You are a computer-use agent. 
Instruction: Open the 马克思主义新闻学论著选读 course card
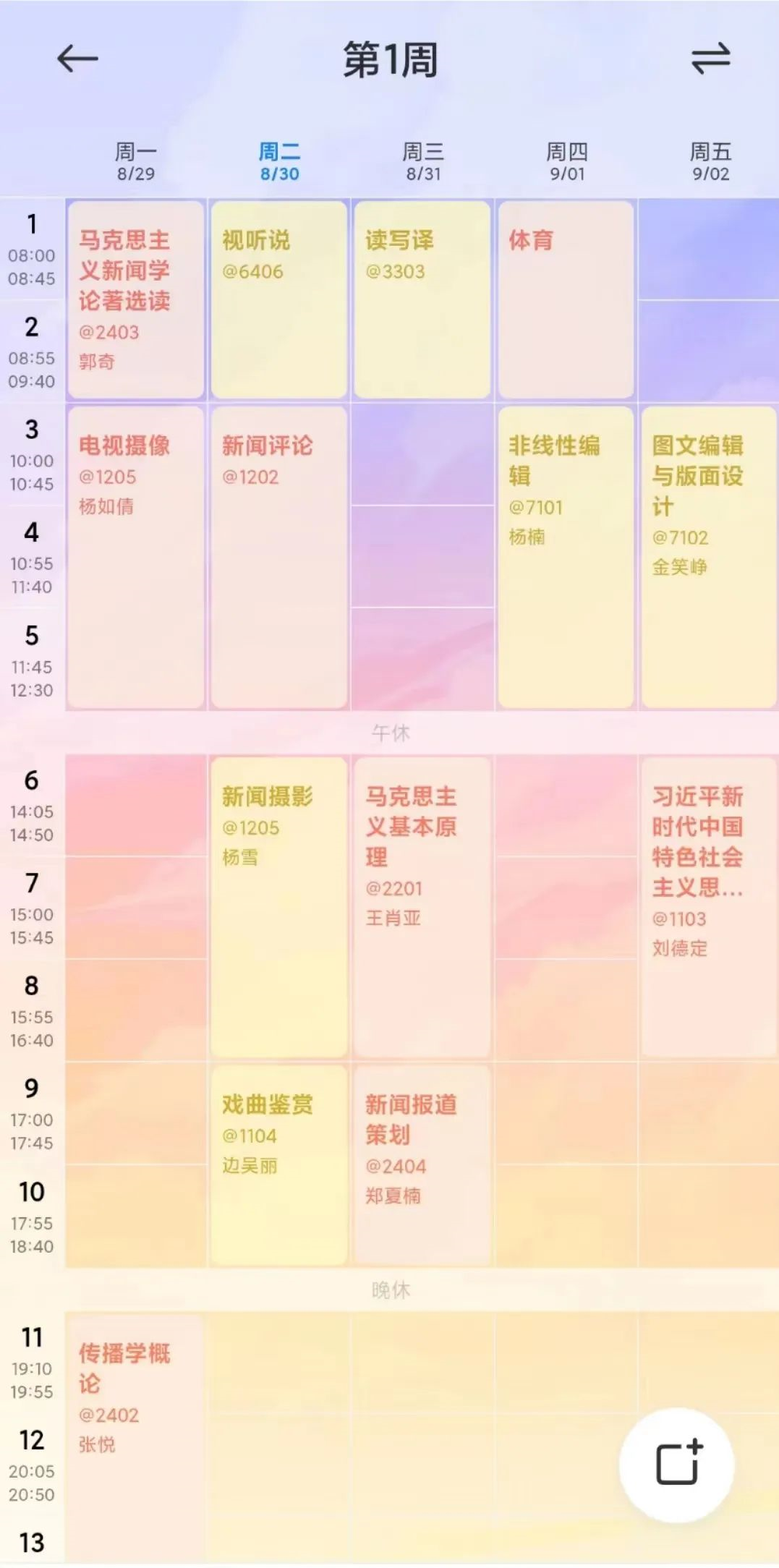click(x=135, y=299)
